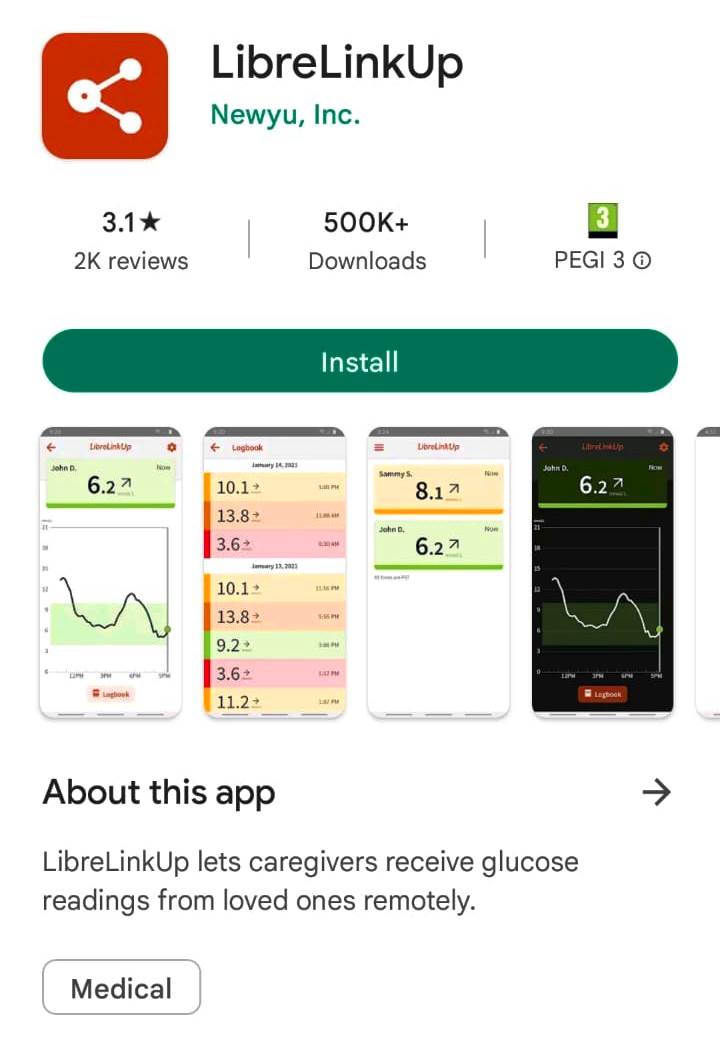Install the LibreLinkUp app

(360, 362)
